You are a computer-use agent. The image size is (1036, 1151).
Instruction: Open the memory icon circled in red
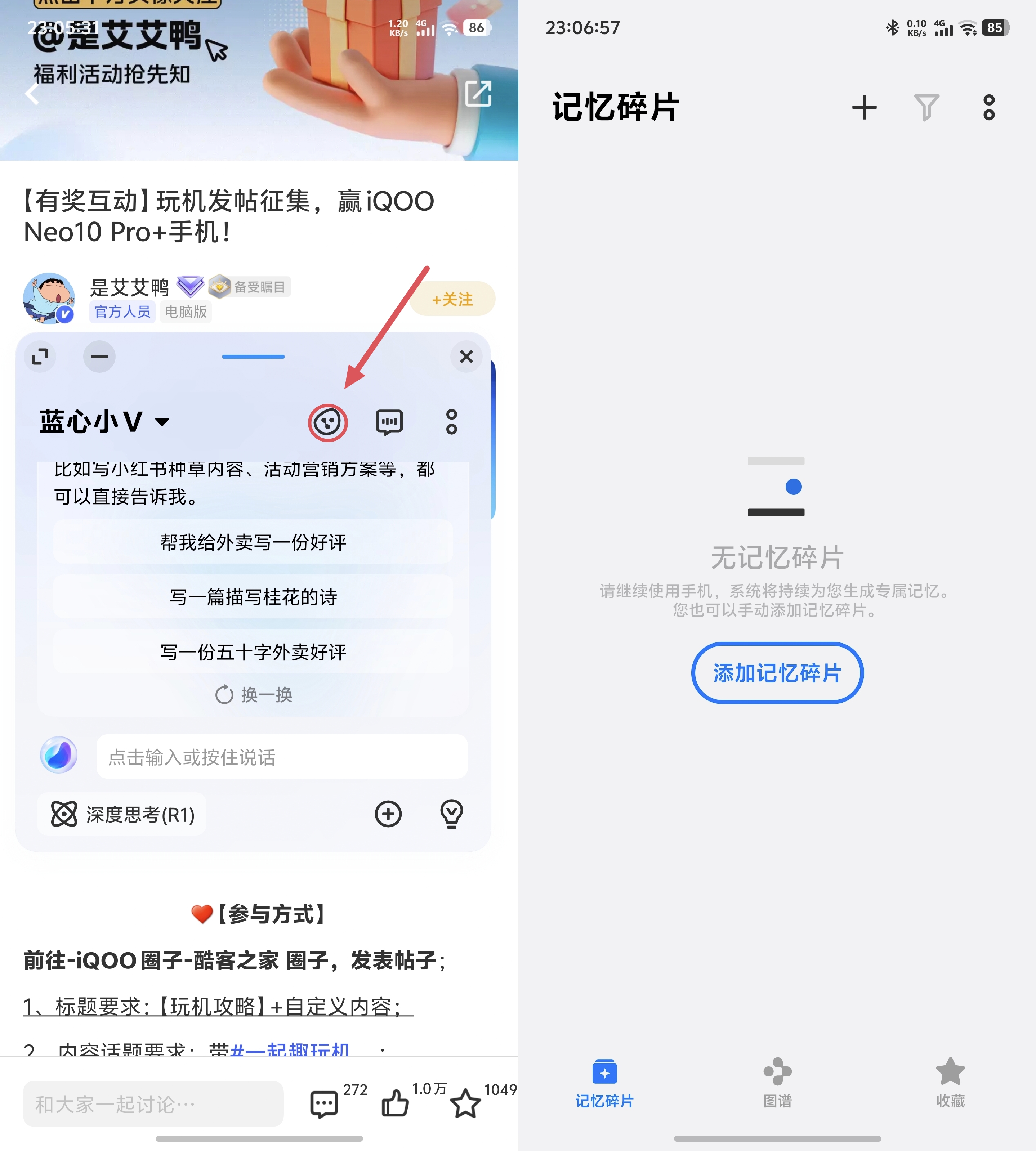[327, 422]
